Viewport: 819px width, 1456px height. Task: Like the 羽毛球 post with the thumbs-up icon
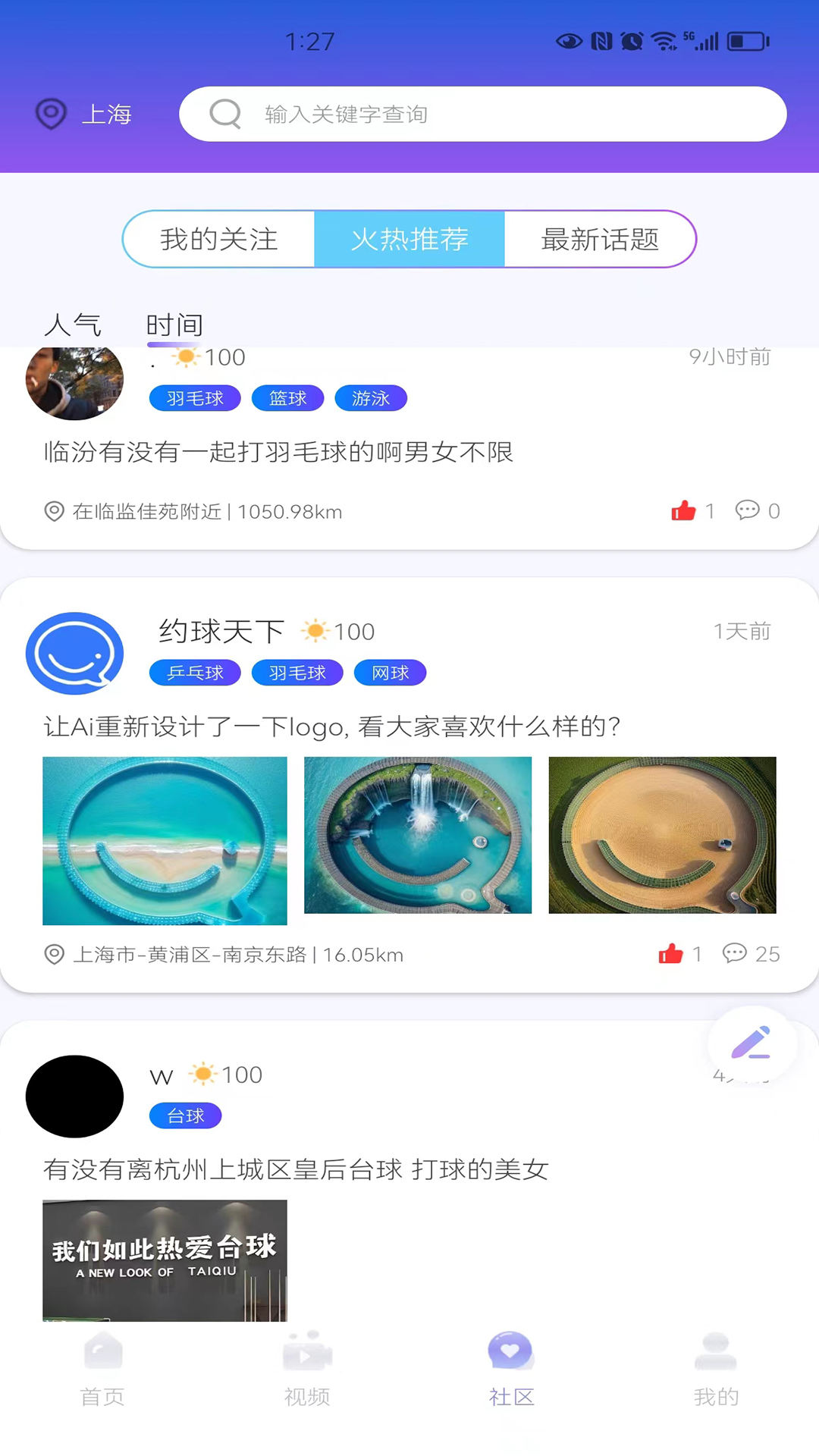683,510
